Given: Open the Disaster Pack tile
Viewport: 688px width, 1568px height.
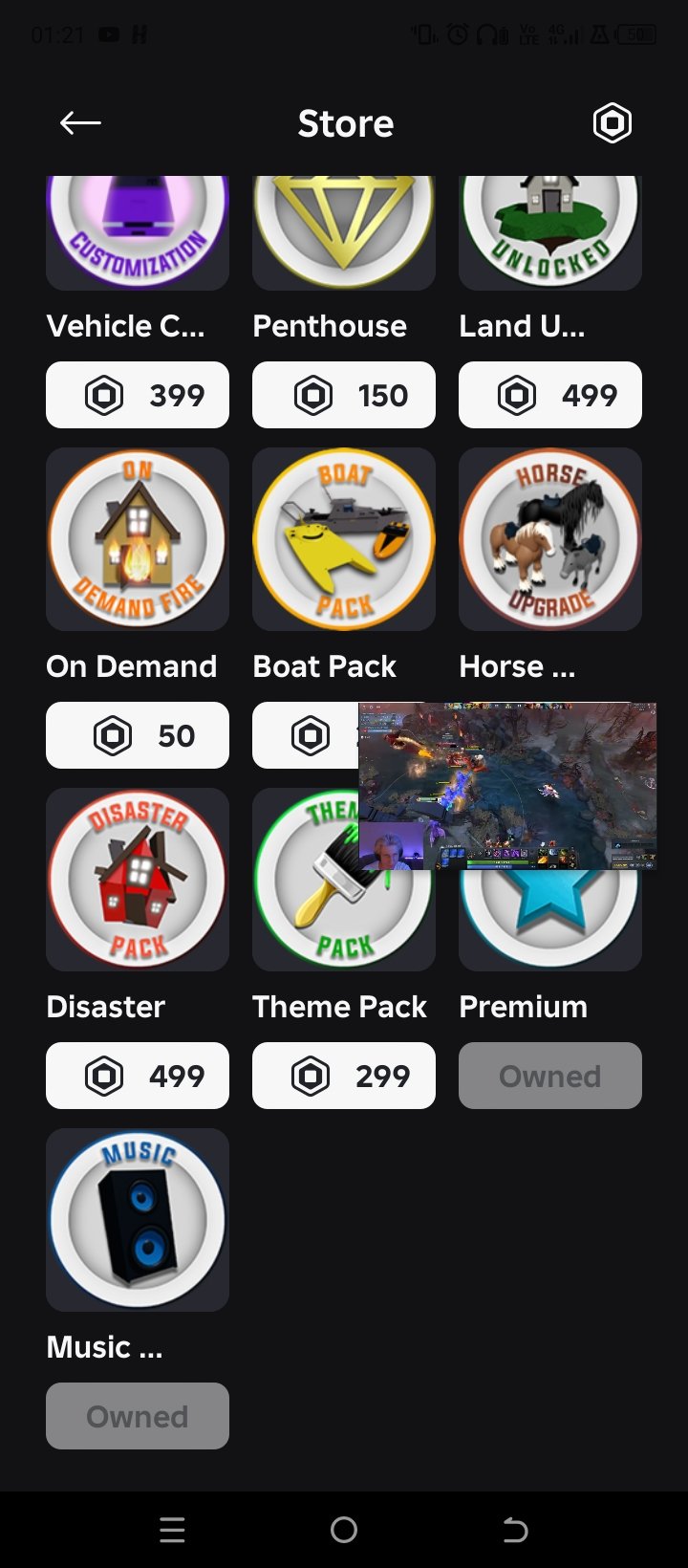Looking at the screenshot, I should [138, 880].
